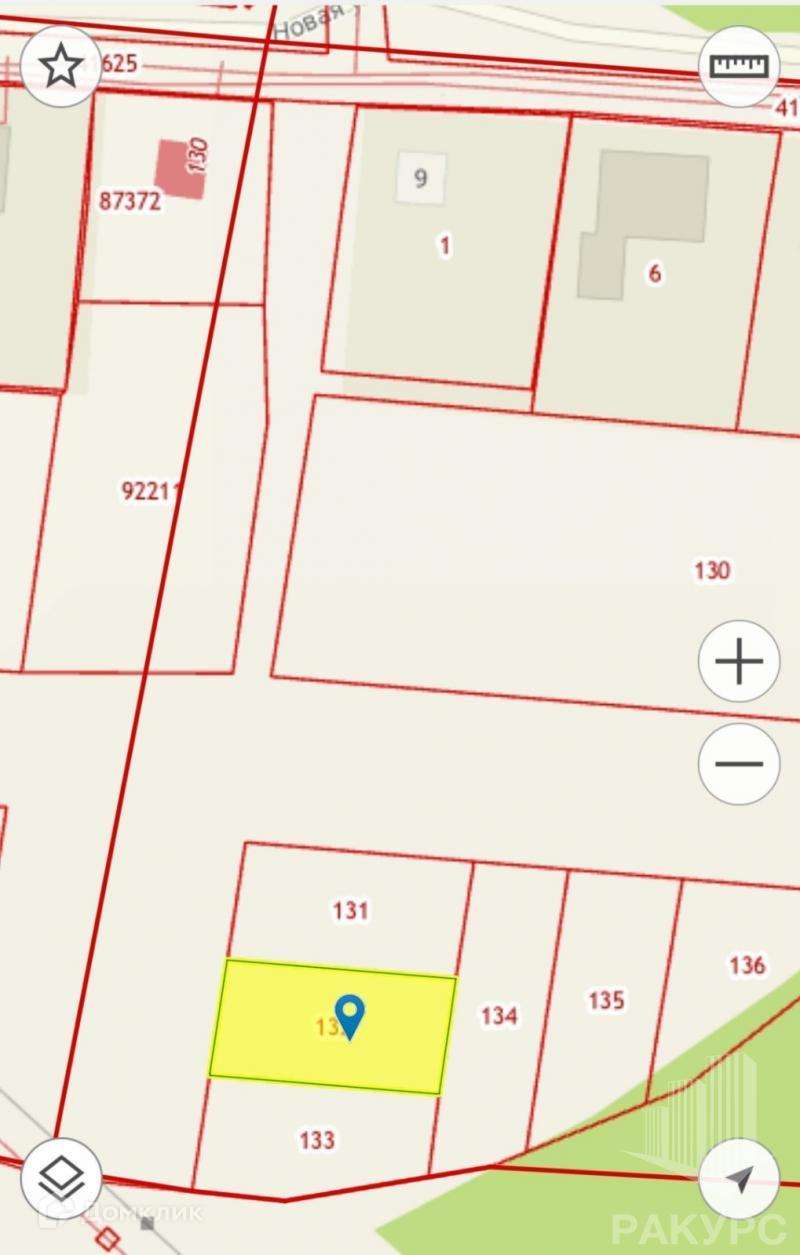Screen dimensions: 800x1255
Task: Open the map layers selector
Action: (x=61, y=1178)
